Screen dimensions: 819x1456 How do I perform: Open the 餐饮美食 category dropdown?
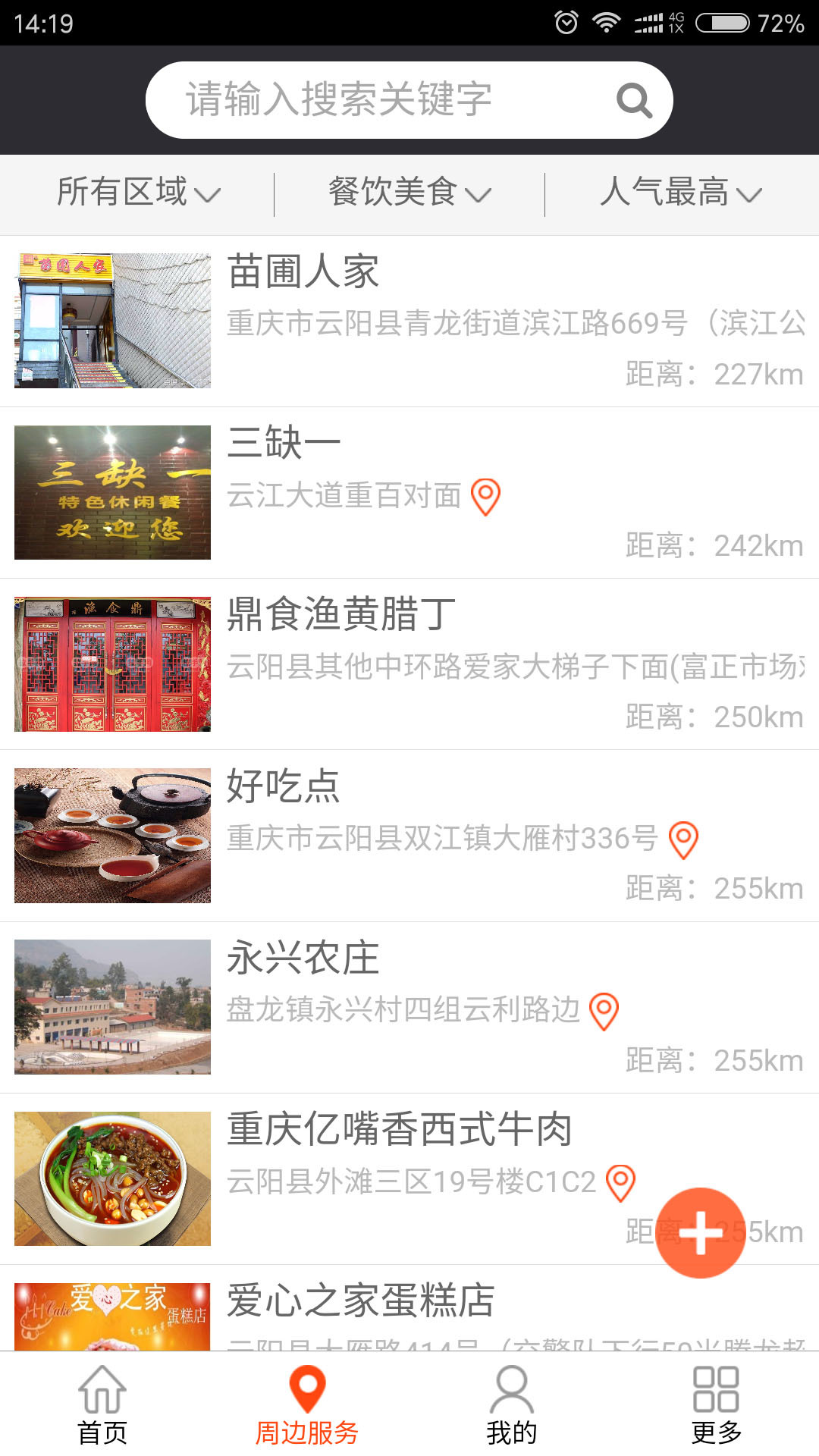coord(409,193)
